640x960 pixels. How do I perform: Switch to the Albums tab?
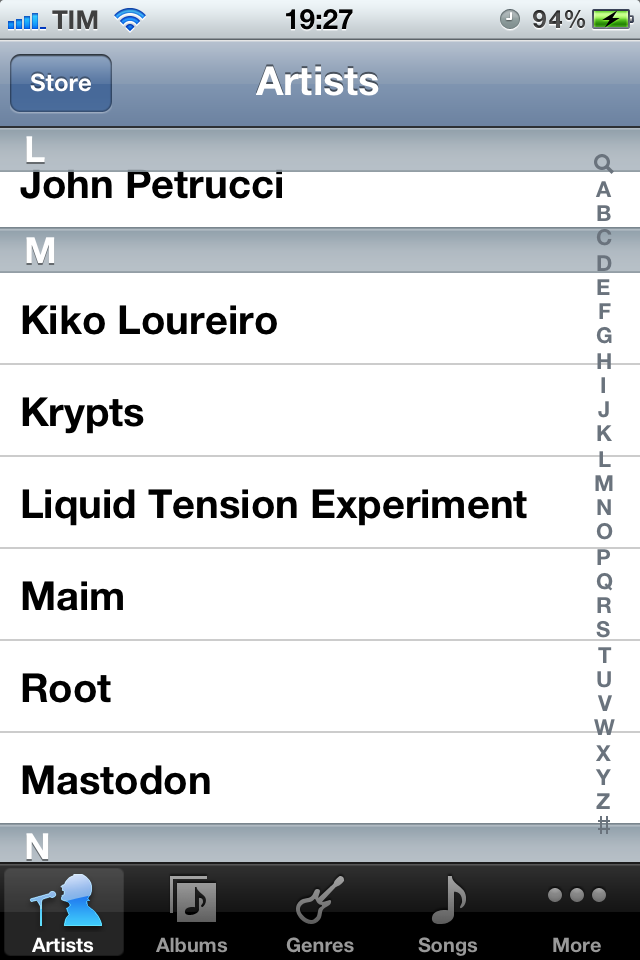click(192, 913)
